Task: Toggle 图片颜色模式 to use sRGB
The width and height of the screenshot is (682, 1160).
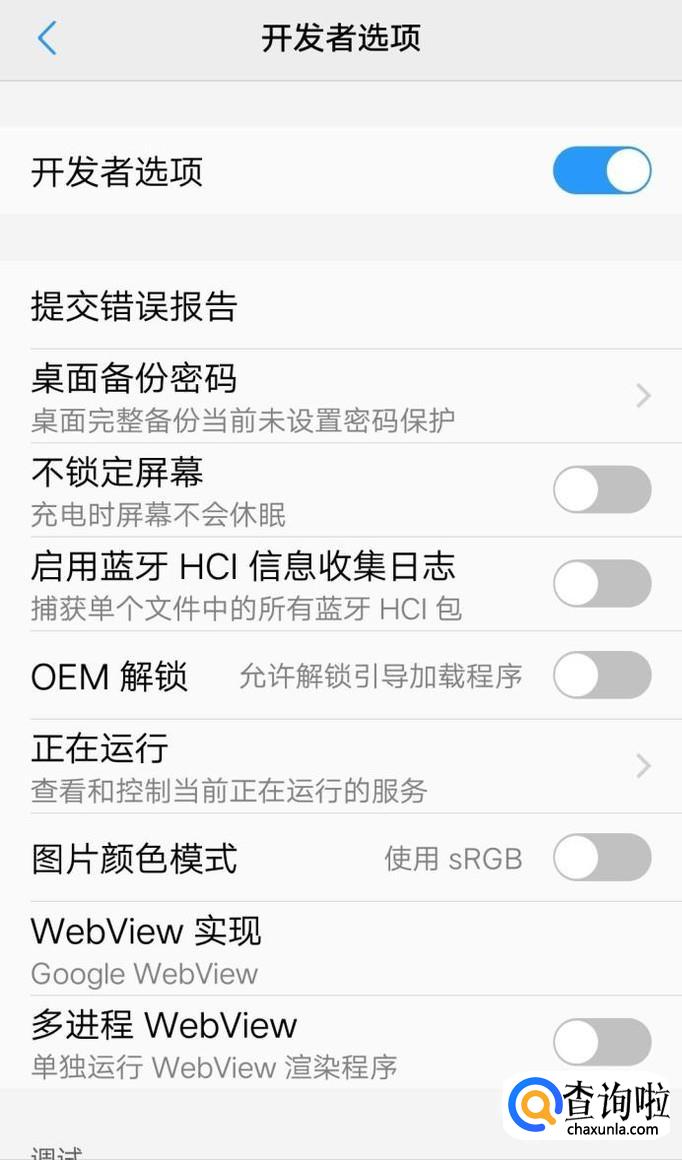Action: coord(602,858)
